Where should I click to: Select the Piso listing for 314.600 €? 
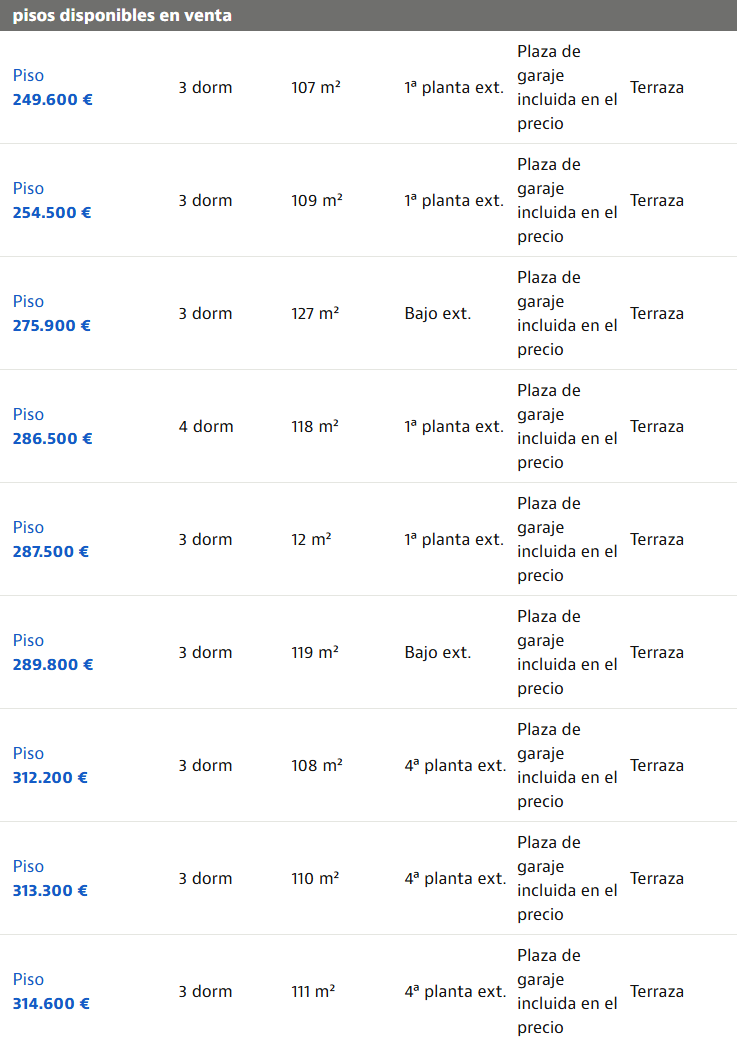pyautogui.click(x=29, y=980)
